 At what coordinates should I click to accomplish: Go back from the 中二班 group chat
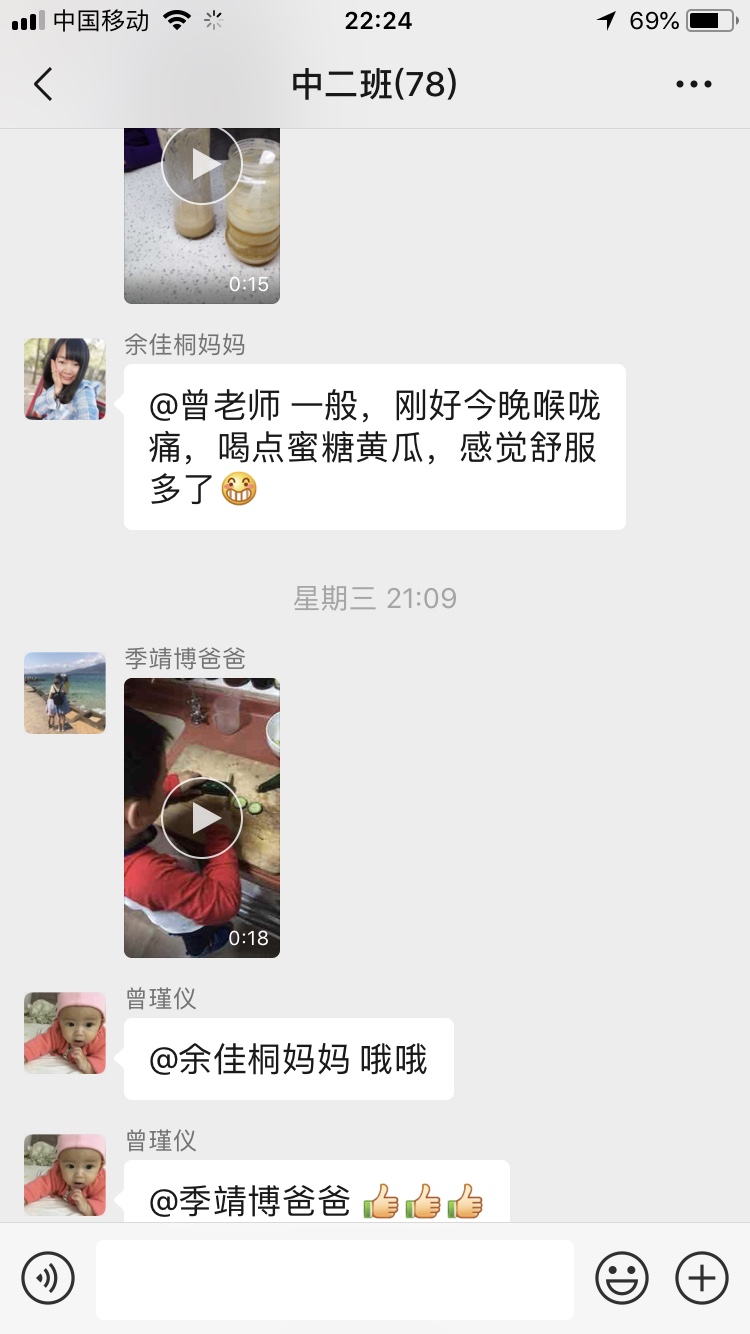43,85
